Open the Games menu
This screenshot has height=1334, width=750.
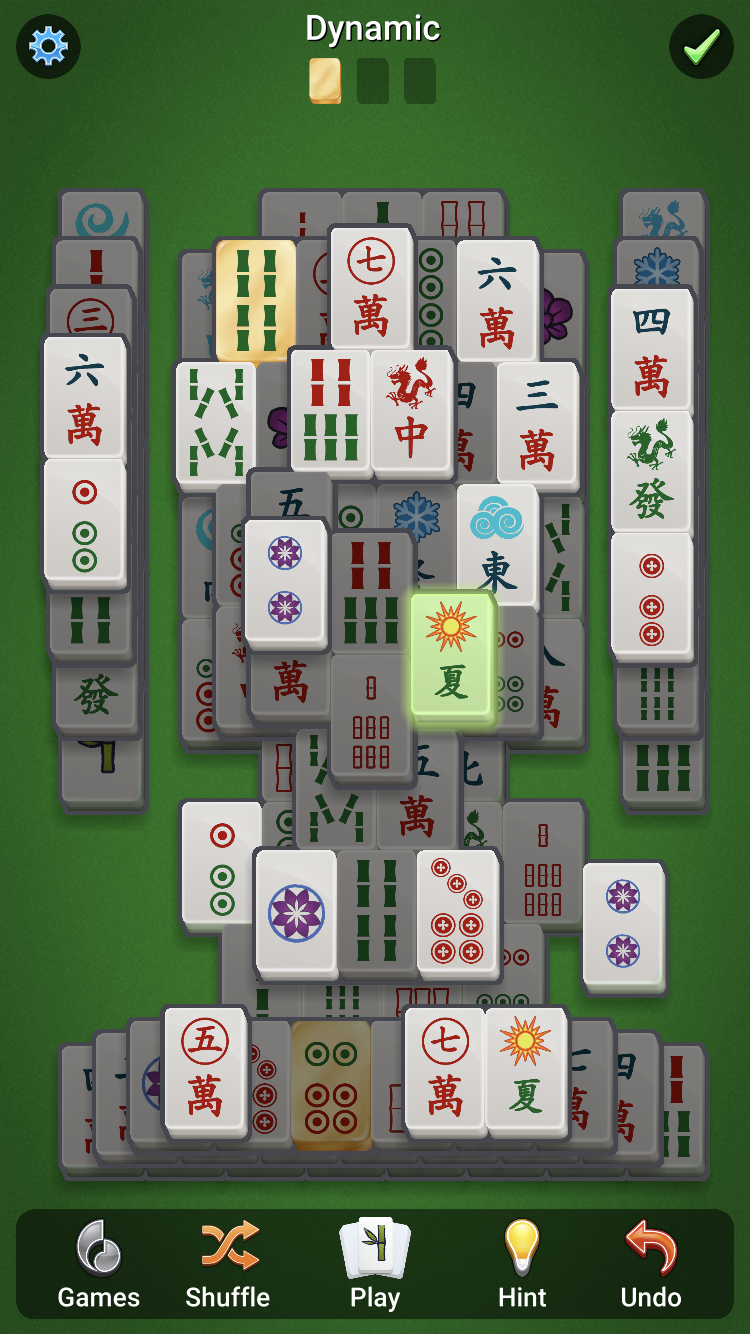pyautogui.click(x=98, y=1264)
